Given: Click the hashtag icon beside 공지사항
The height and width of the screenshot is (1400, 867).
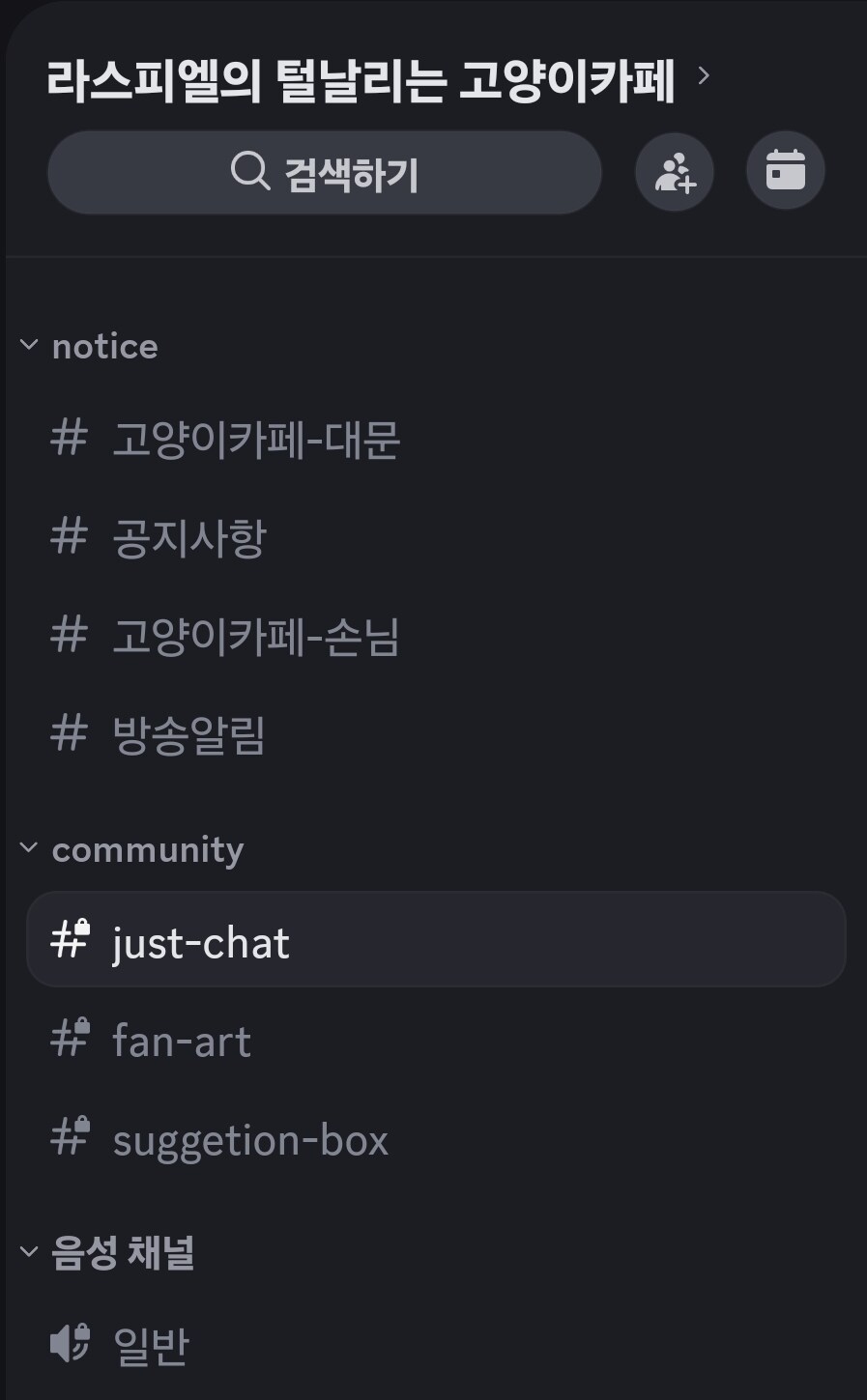Looking at the screenshot, I should point(69,538).
